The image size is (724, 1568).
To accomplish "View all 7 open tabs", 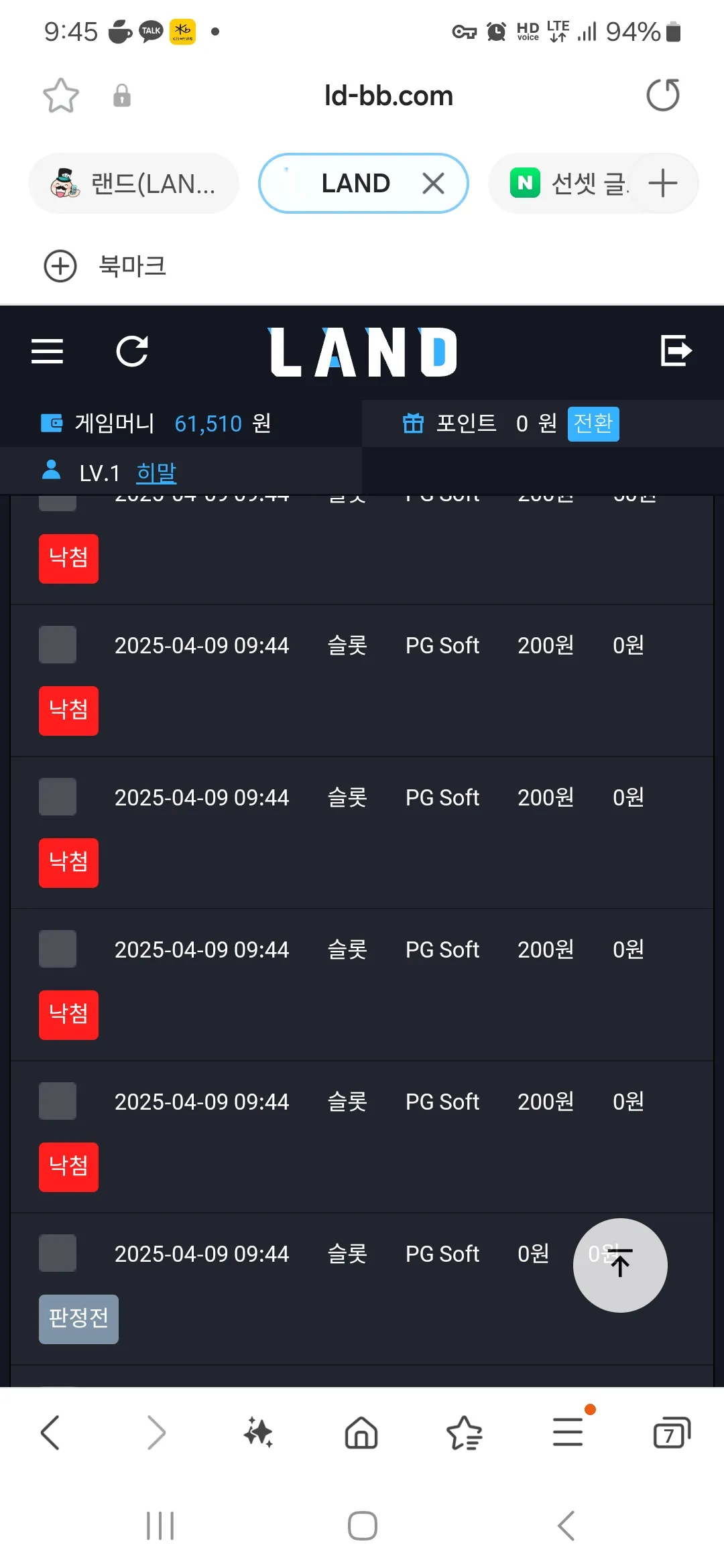I will click(x=671, y=1433).
